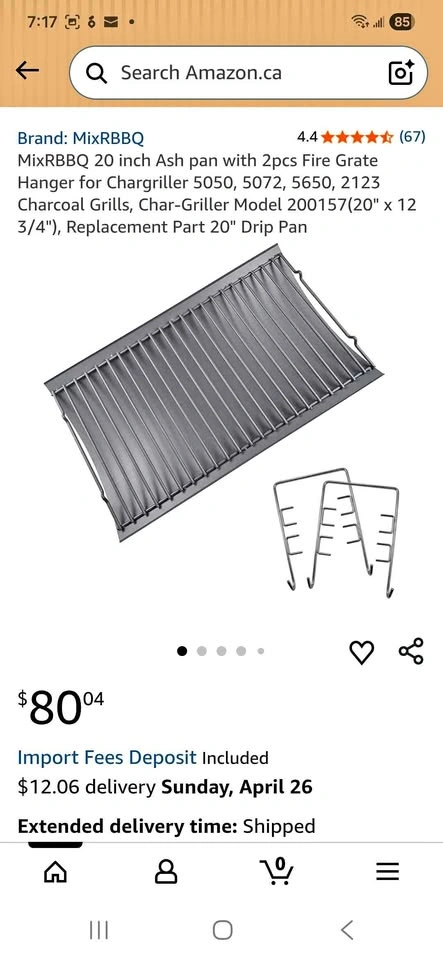Share this product listing

411,651
